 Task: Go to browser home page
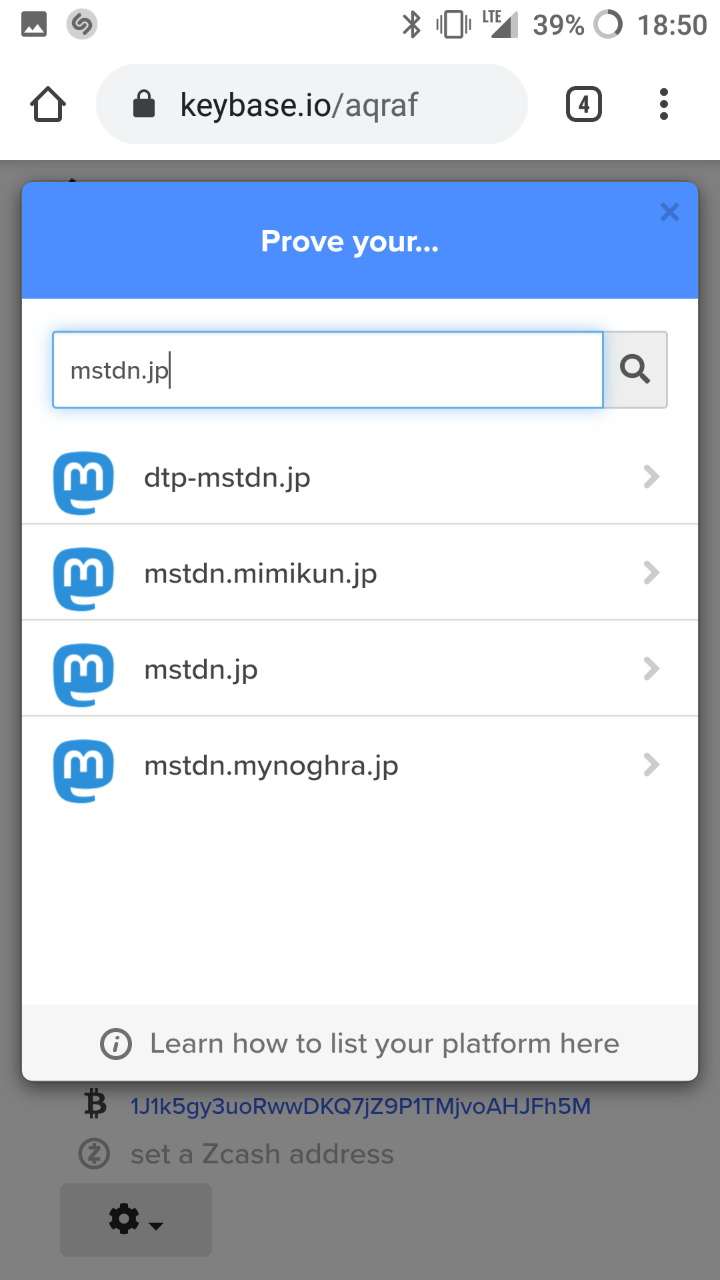pyautogui.click(x=48, y=105)
